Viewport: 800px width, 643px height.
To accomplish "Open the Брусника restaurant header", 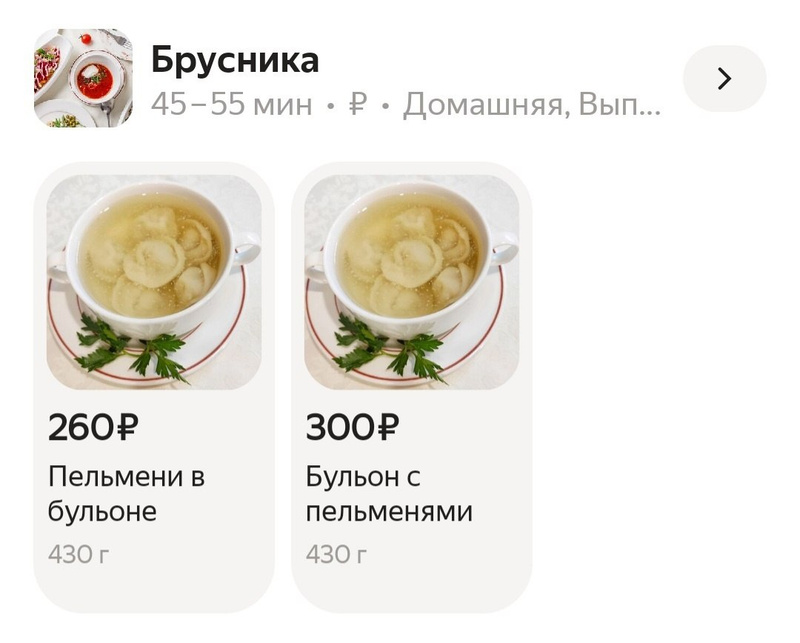I will pyautogui.click(x=235, y=61).
